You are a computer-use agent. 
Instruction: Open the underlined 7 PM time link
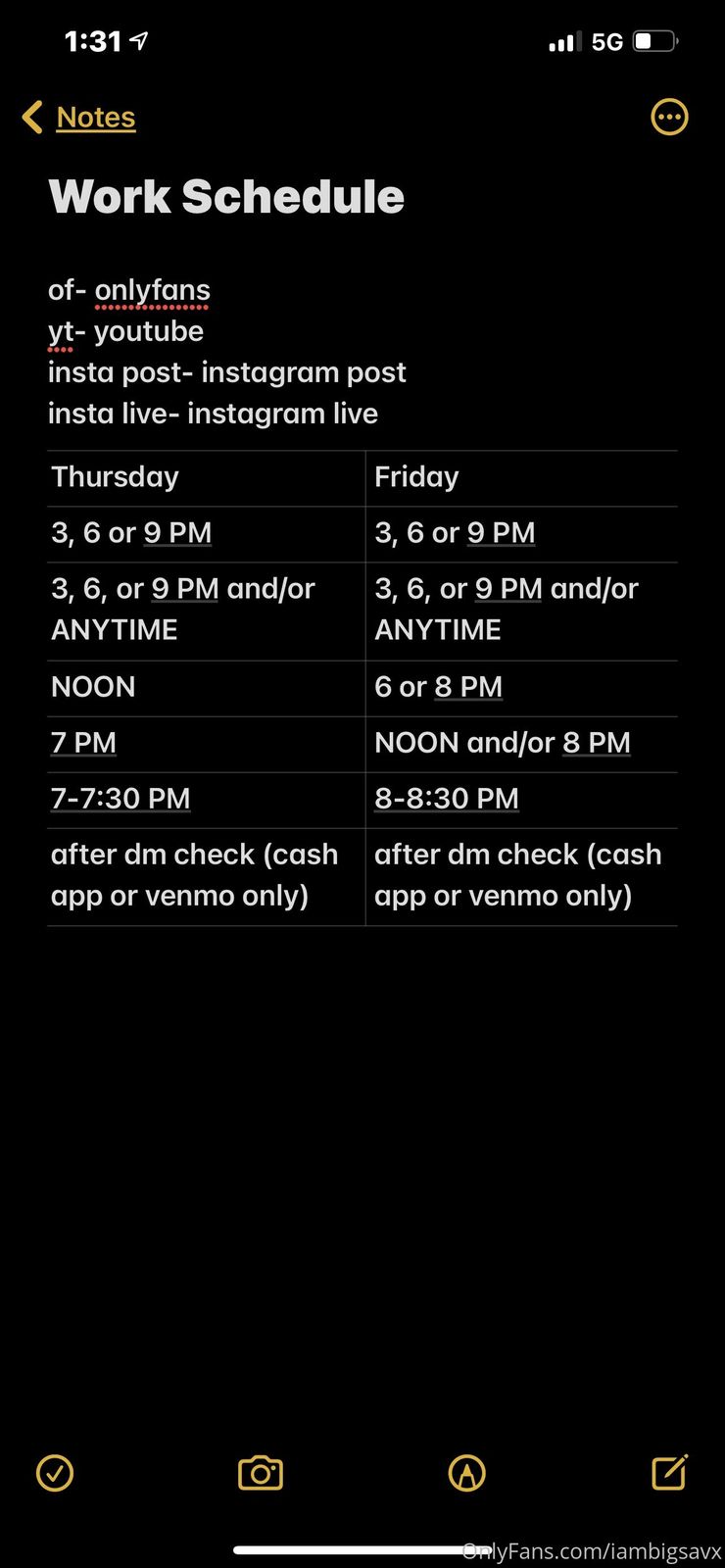pos(83,743)
